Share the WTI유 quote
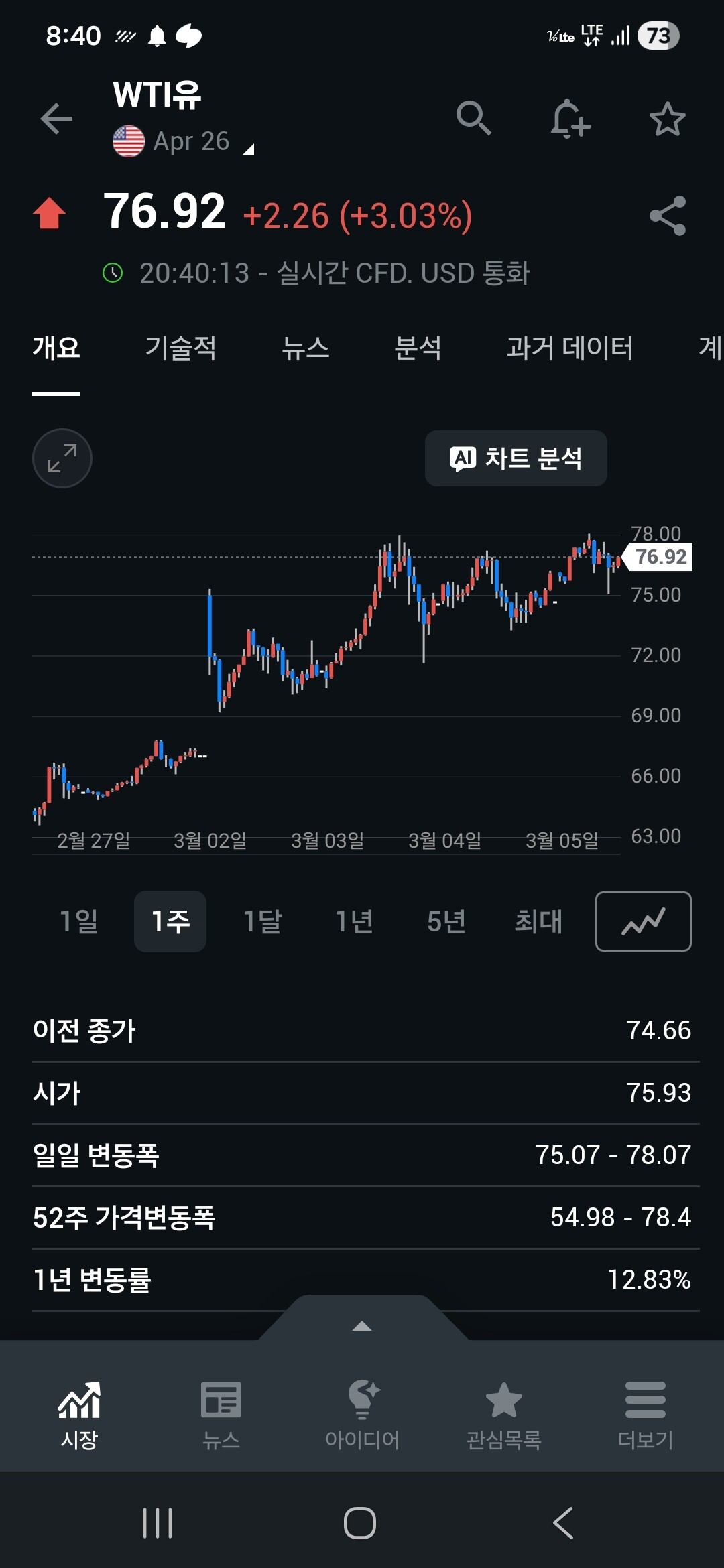Screen dimensions: 724x1568 tap(667, 216)
